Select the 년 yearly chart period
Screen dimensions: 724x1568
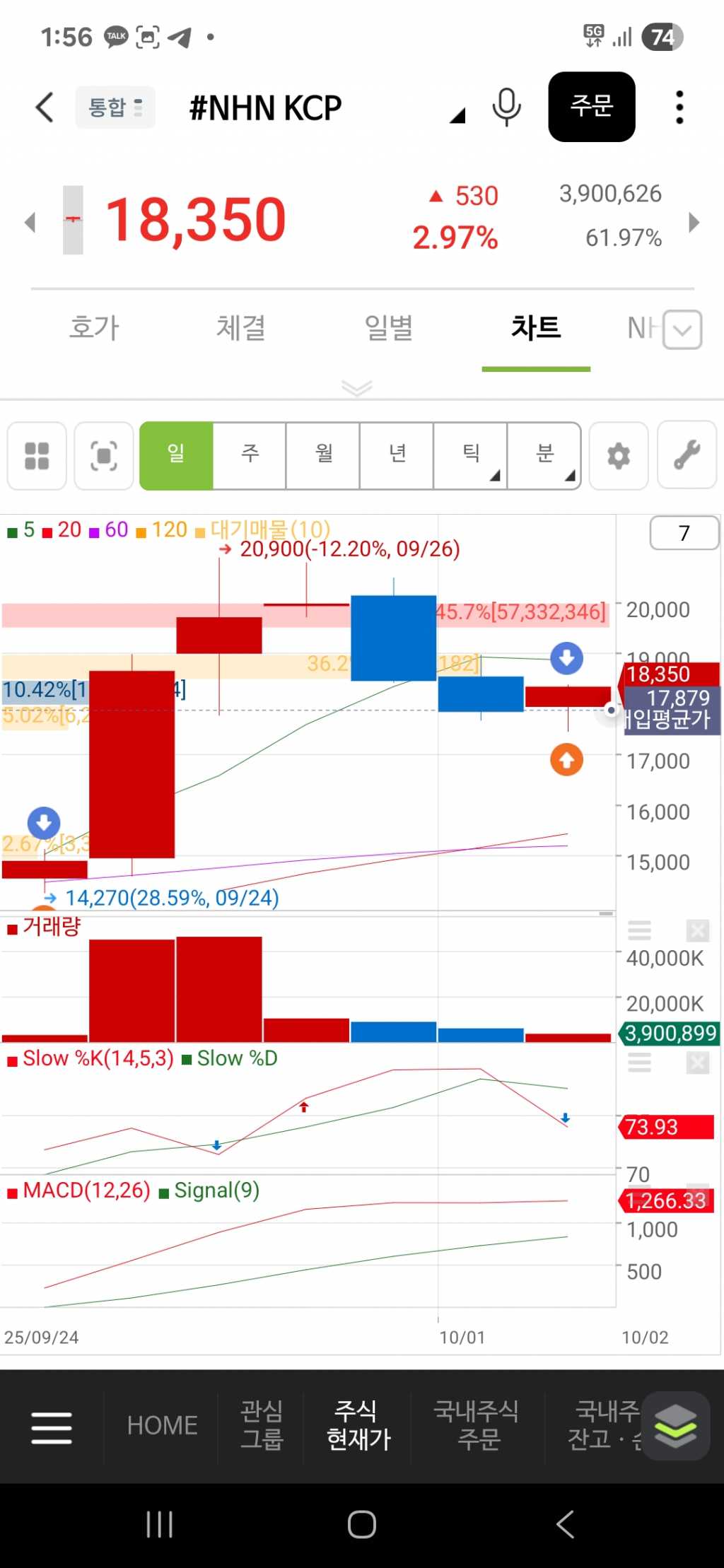(397, 455)
